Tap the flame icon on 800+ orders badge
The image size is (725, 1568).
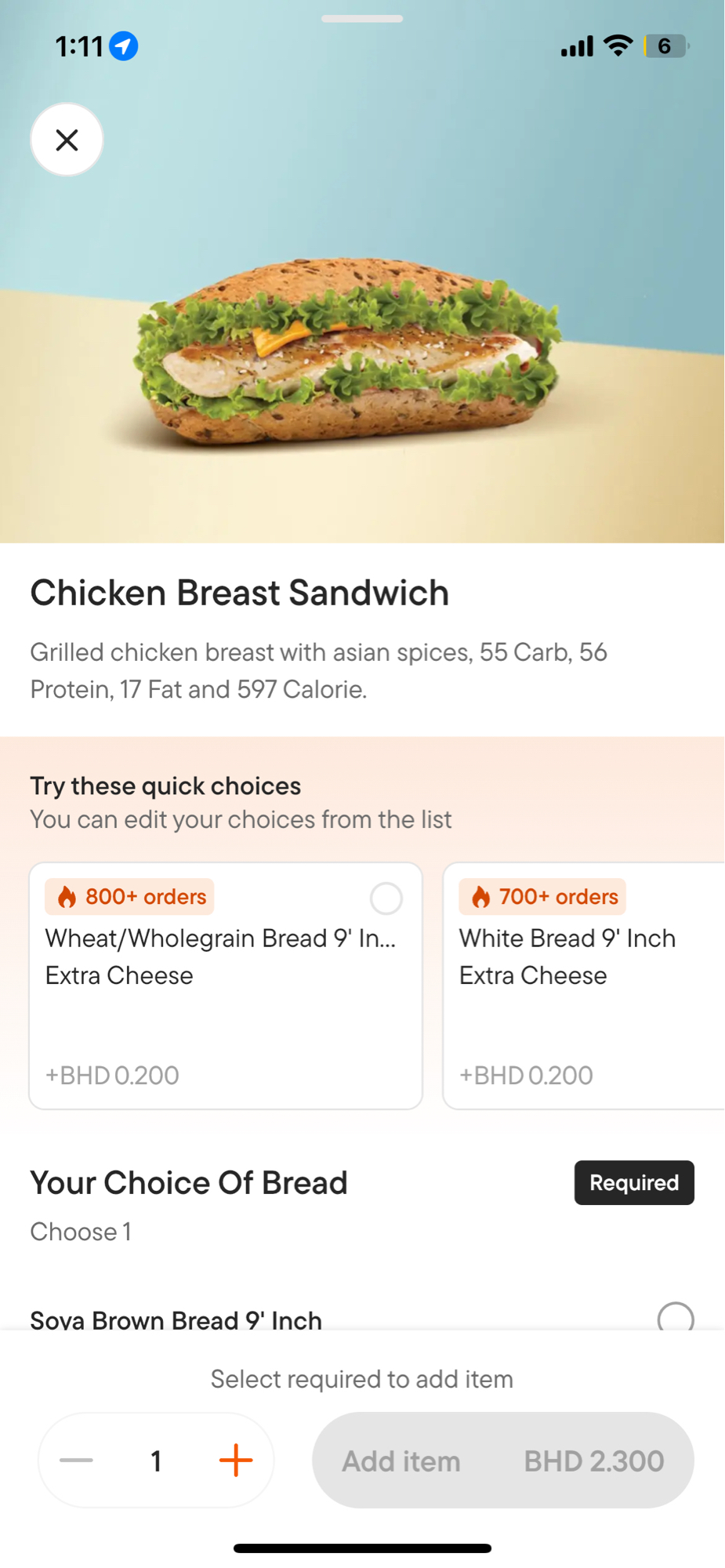point(67,896)
